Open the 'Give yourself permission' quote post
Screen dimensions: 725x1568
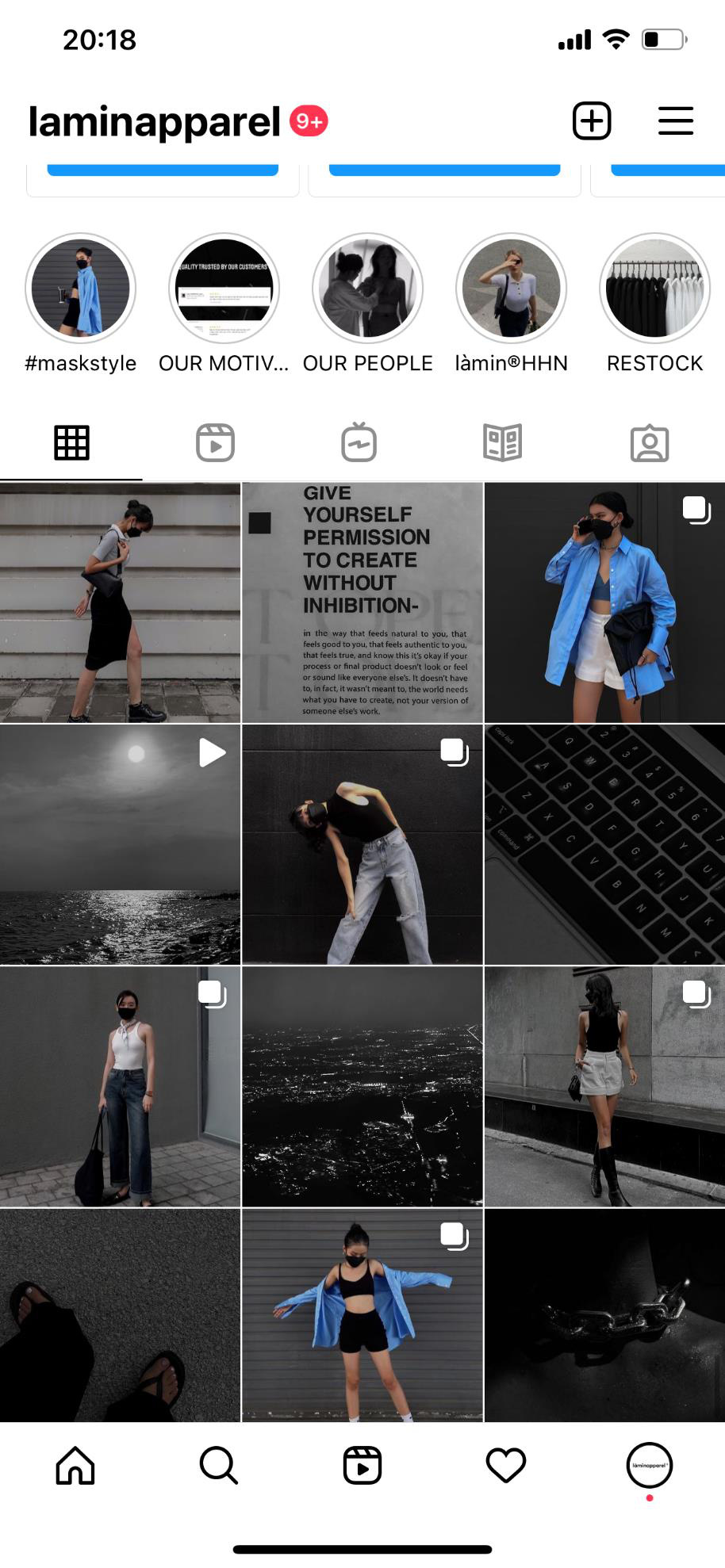[362, 602]
